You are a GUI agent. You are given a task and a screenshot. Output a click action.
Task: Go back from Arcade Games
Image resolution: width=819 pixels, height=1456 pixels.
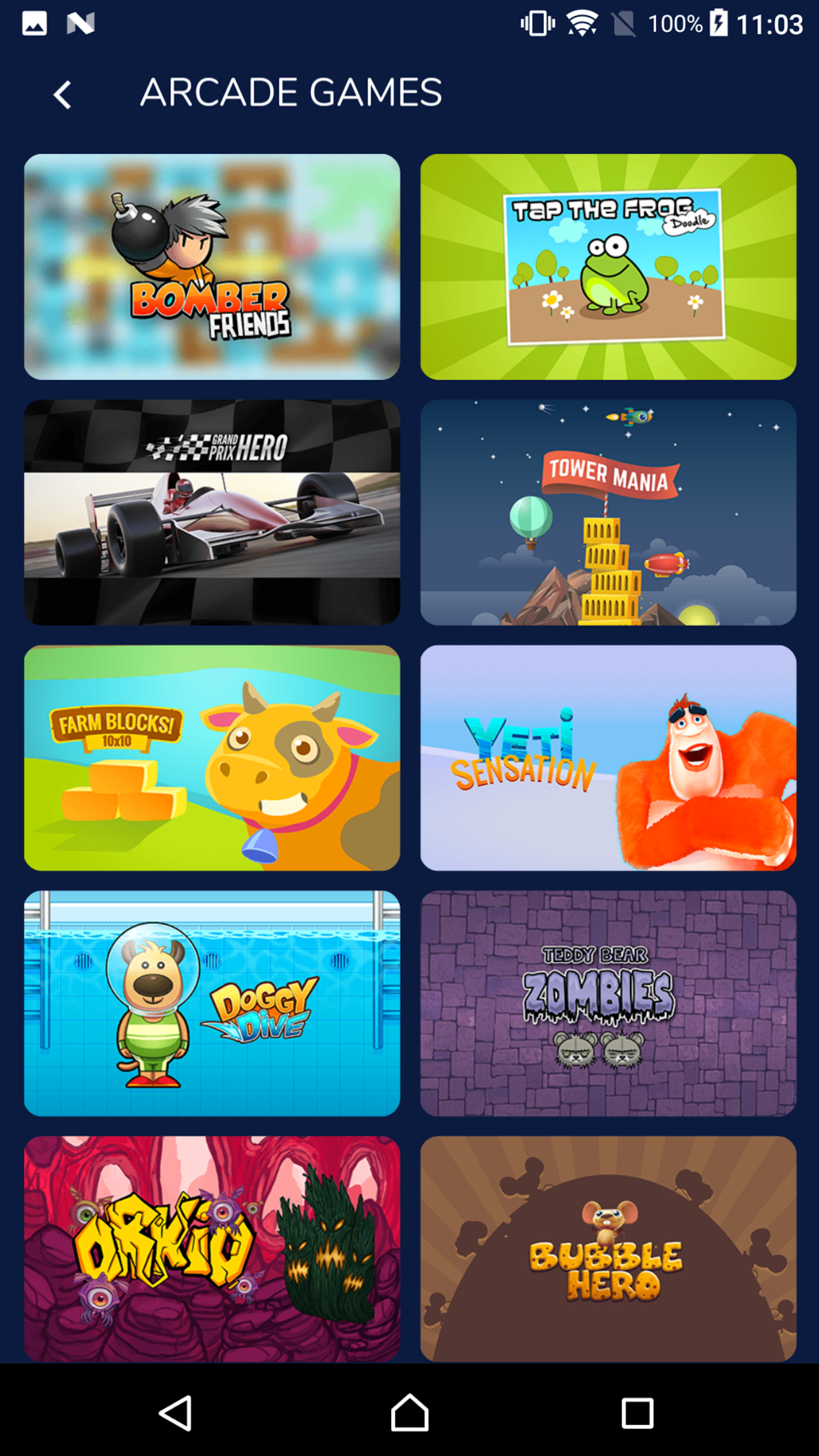pos(62,95)
